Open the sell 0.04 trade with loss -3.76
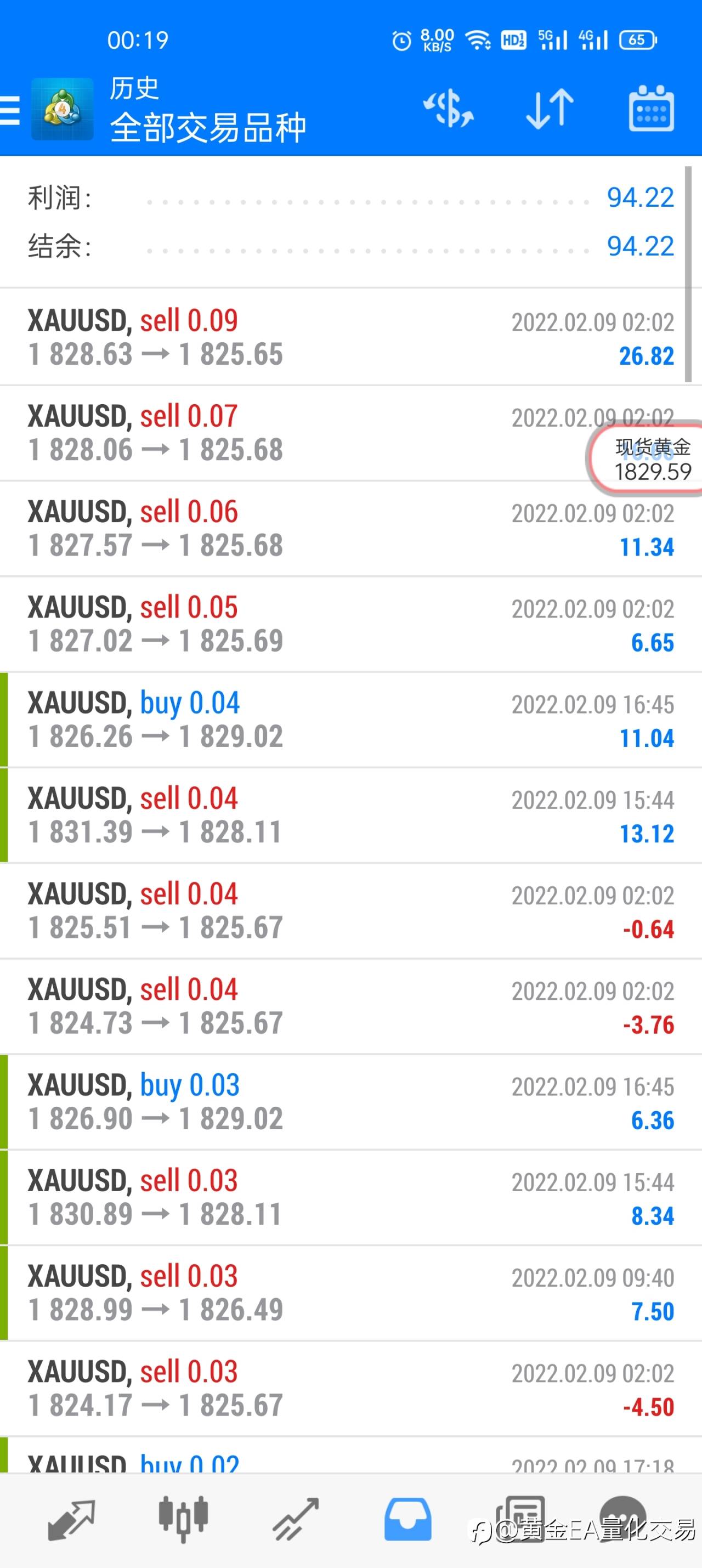The width and height of the screenshot is (702, 1568). tap(350, 1006)
